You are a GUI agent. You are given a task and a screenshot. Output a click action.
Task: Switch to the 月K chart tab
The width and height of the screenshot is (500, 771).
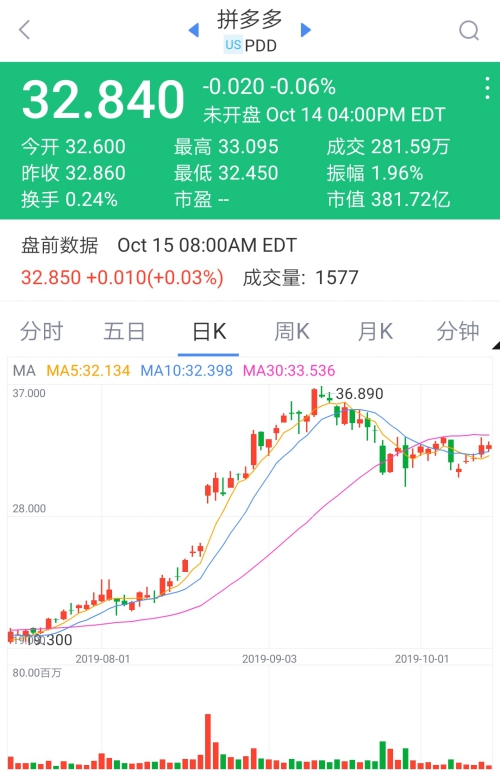(376, 331)
